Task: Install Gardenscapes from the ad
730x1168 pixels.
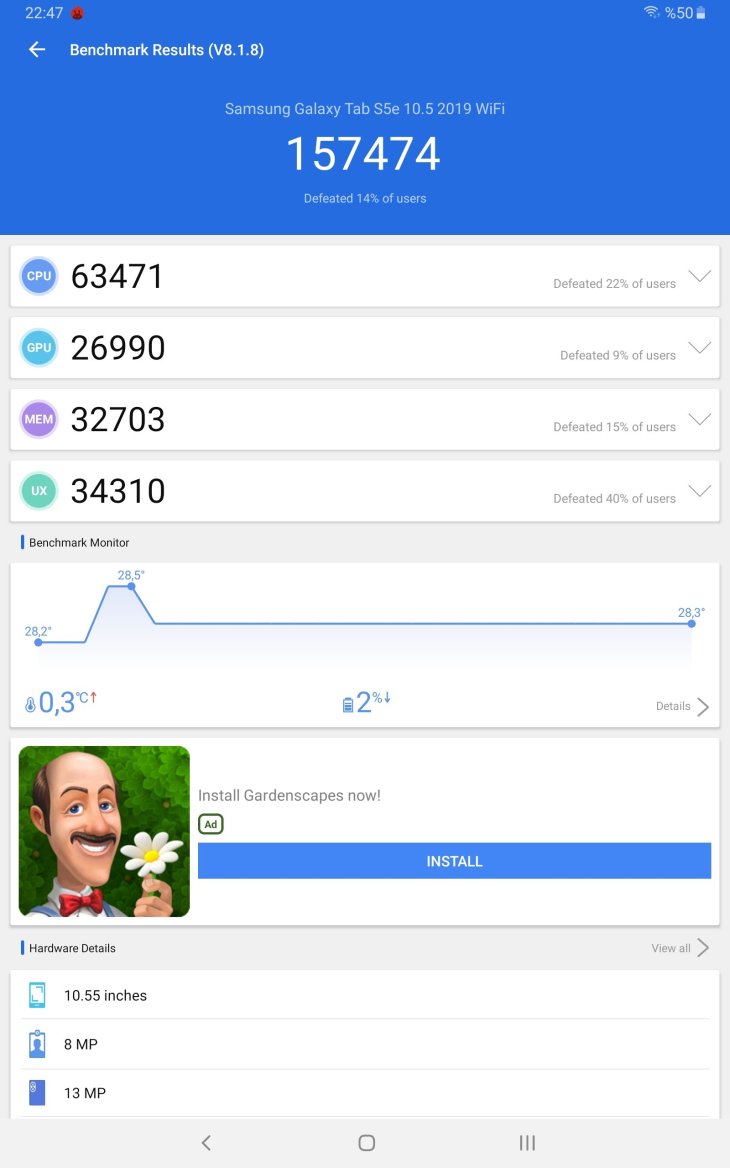Action: click(454, 861)
